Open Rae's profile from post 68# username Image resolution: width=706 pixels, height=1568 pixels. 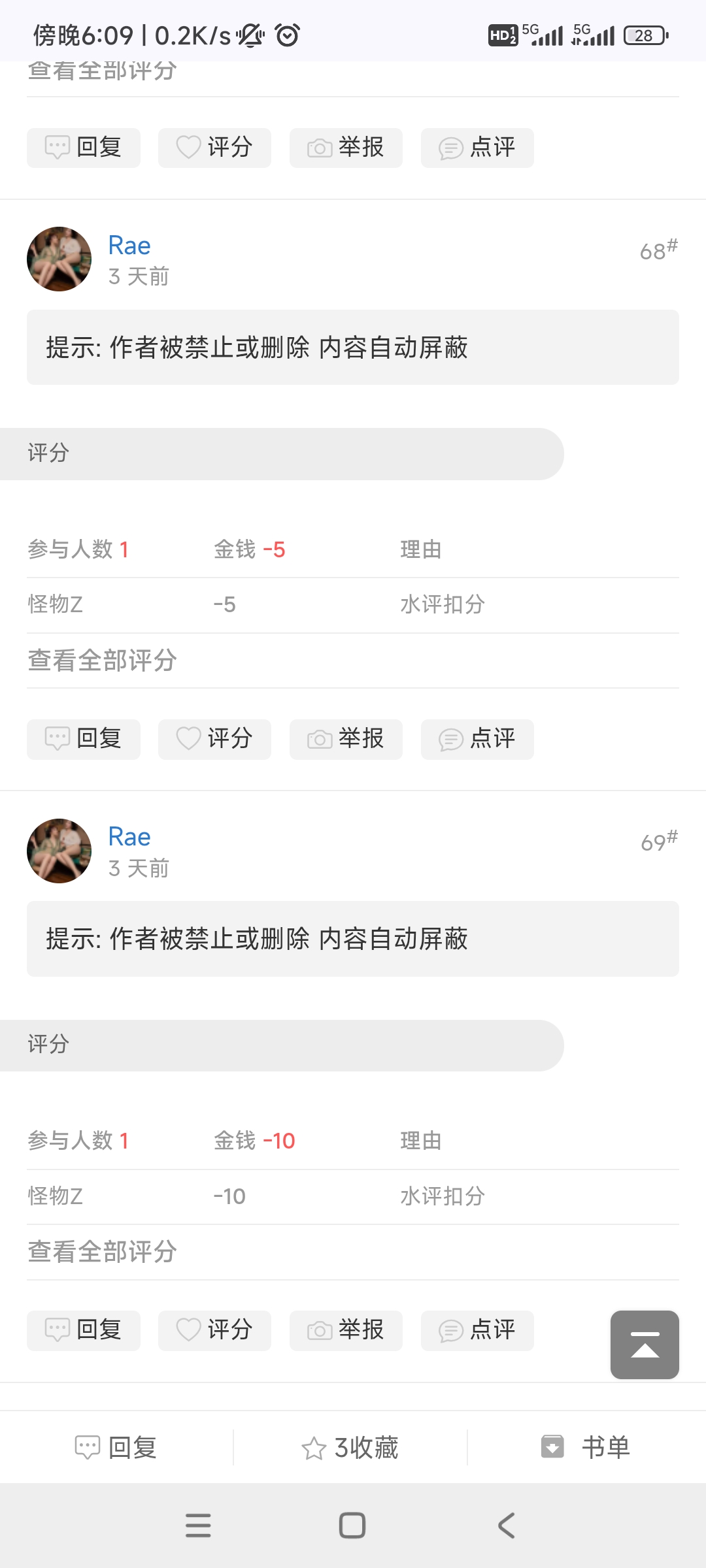tap(129, 246)
